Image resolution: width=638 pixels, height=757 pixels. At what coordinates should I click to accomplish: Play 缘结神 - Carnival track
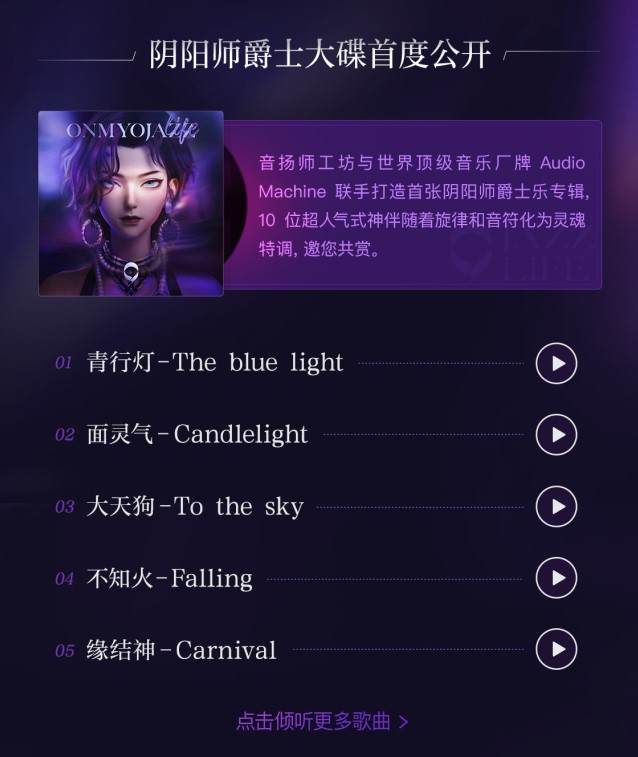click(x=556, y=650)
